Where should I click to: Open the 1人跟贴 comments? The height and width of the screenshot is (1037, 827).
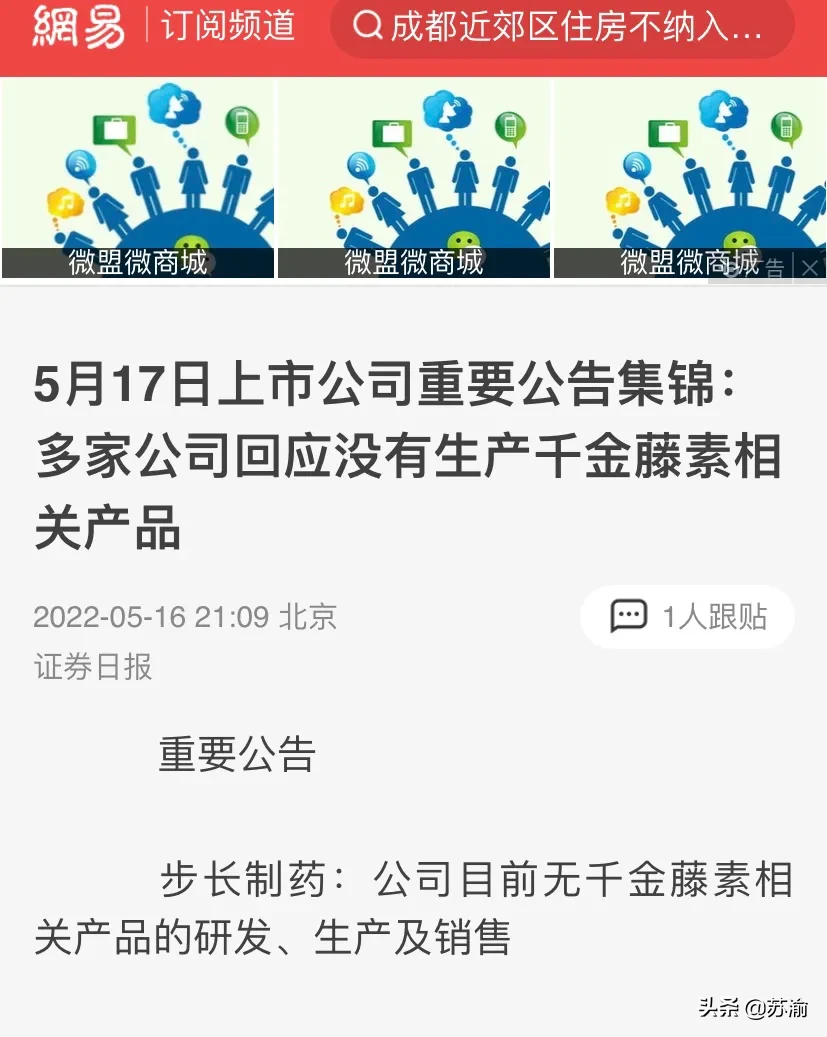[687, 616]
